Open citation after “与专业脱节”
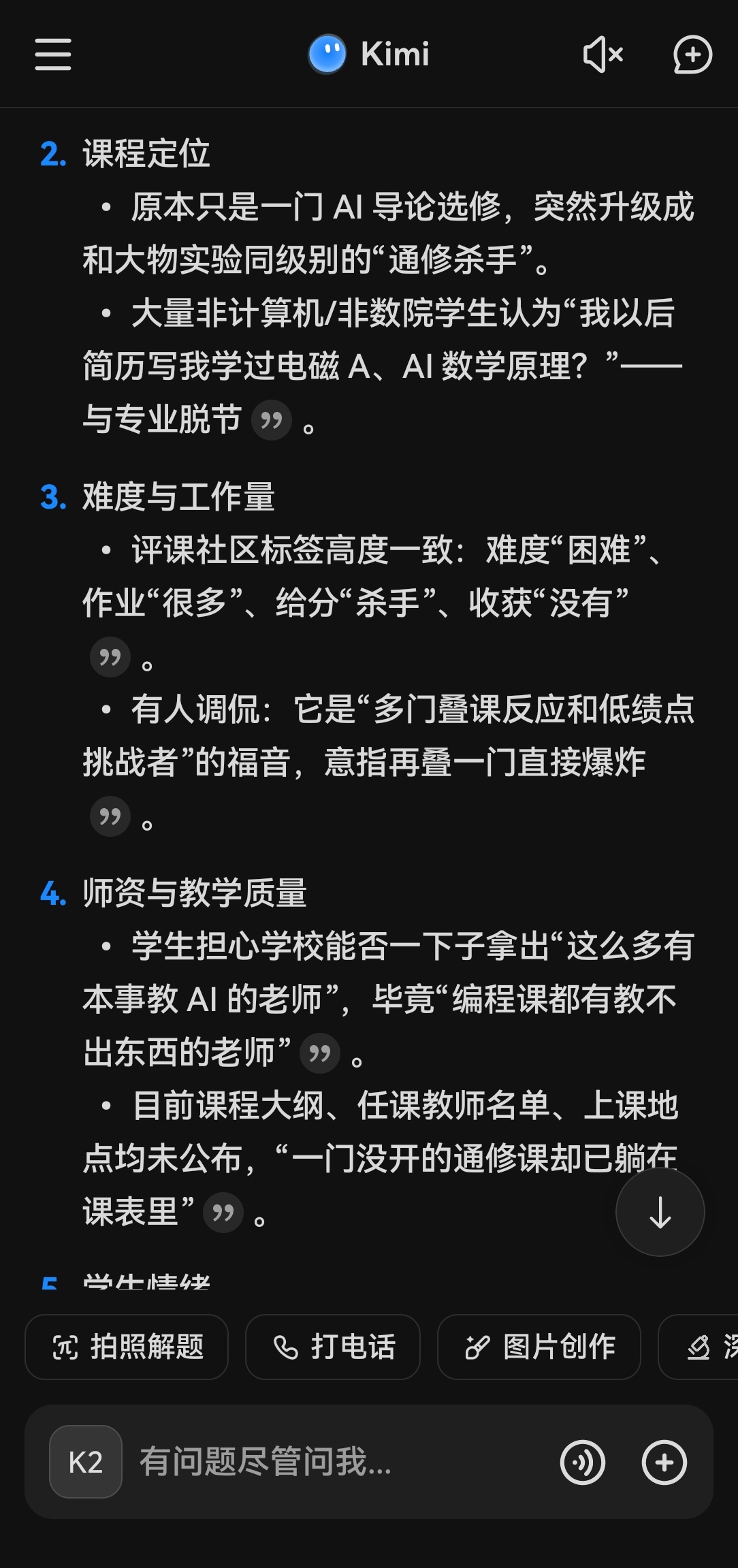 pyautogui.click(x=271, y=420)
